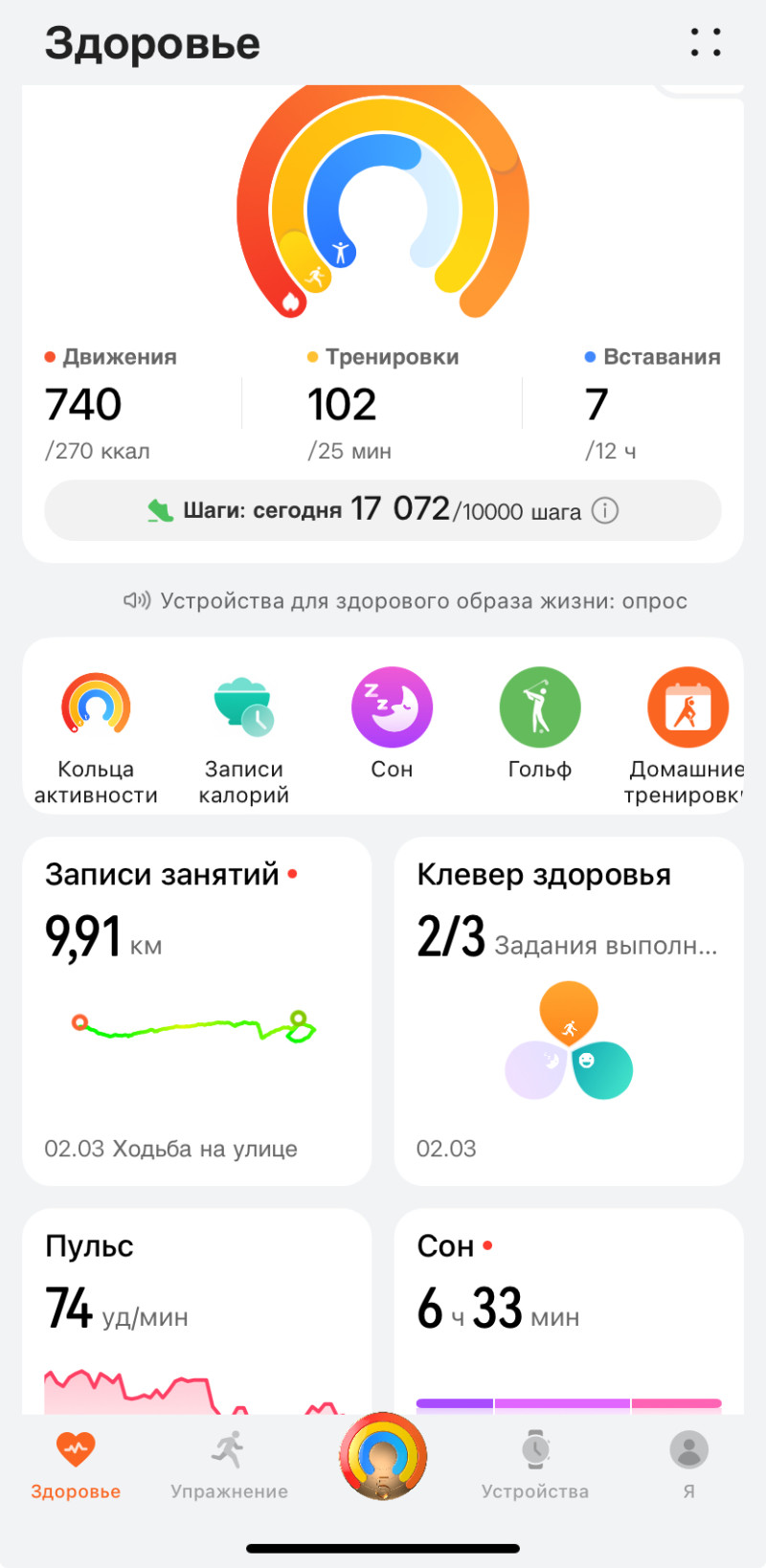Switch to the Здоровье tab
Viewport: 766px width, 1568px height.
(x=76, y=1465)
